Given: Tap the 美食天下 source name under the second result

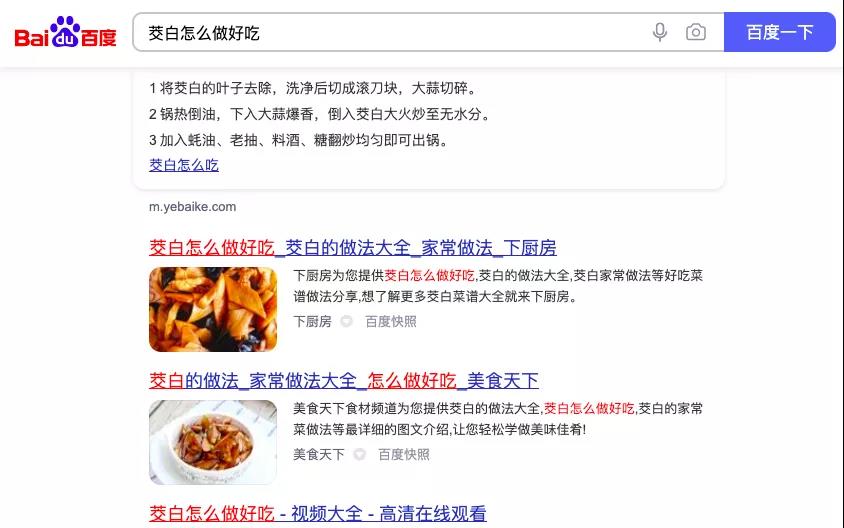Looking at the screenshot, I should tap(318, 454).
